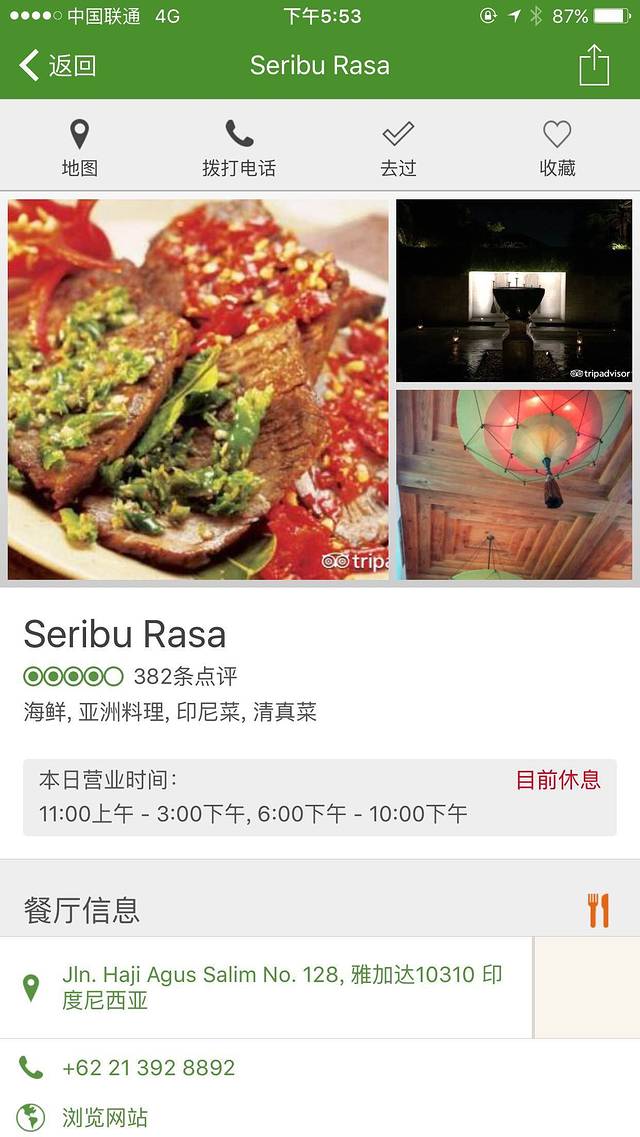Mark restaurant as visited with 去过
Image resolution: width=640 pixels, height=1137 pixels.
pyautogui.click(x=398, y=148)
